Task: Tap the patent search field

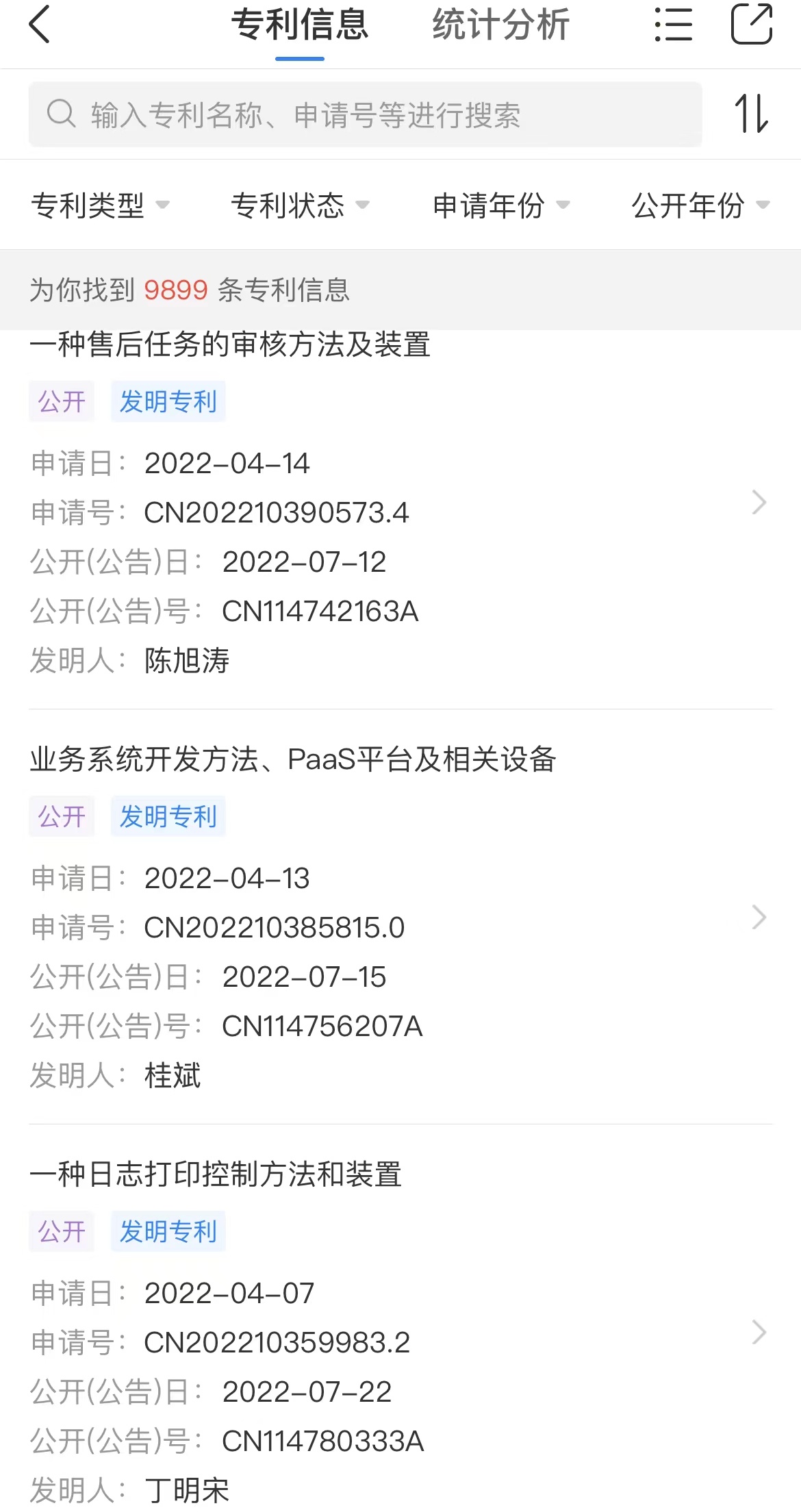Action: pos(365,114)
